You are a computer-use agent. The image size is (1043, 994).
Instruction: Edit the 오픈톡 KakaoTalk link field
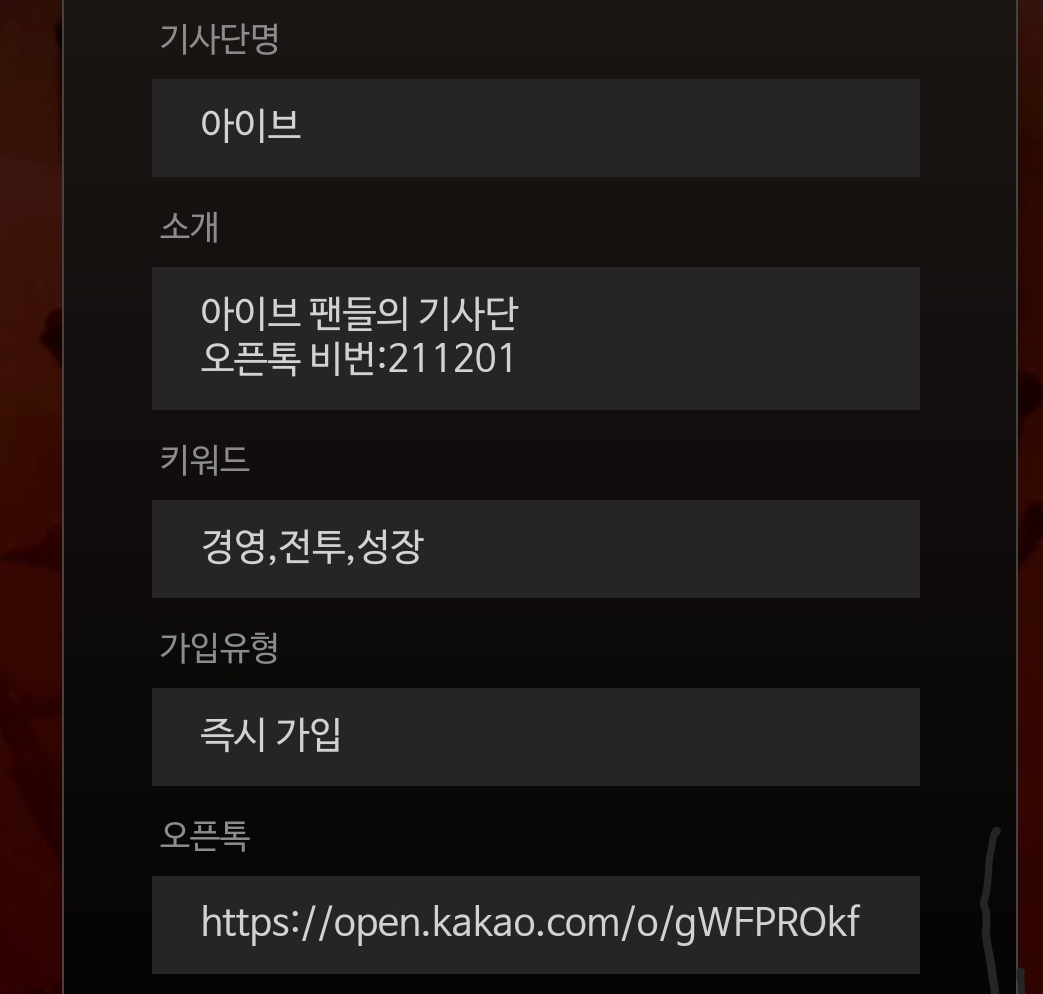click(x=535, y=924)
